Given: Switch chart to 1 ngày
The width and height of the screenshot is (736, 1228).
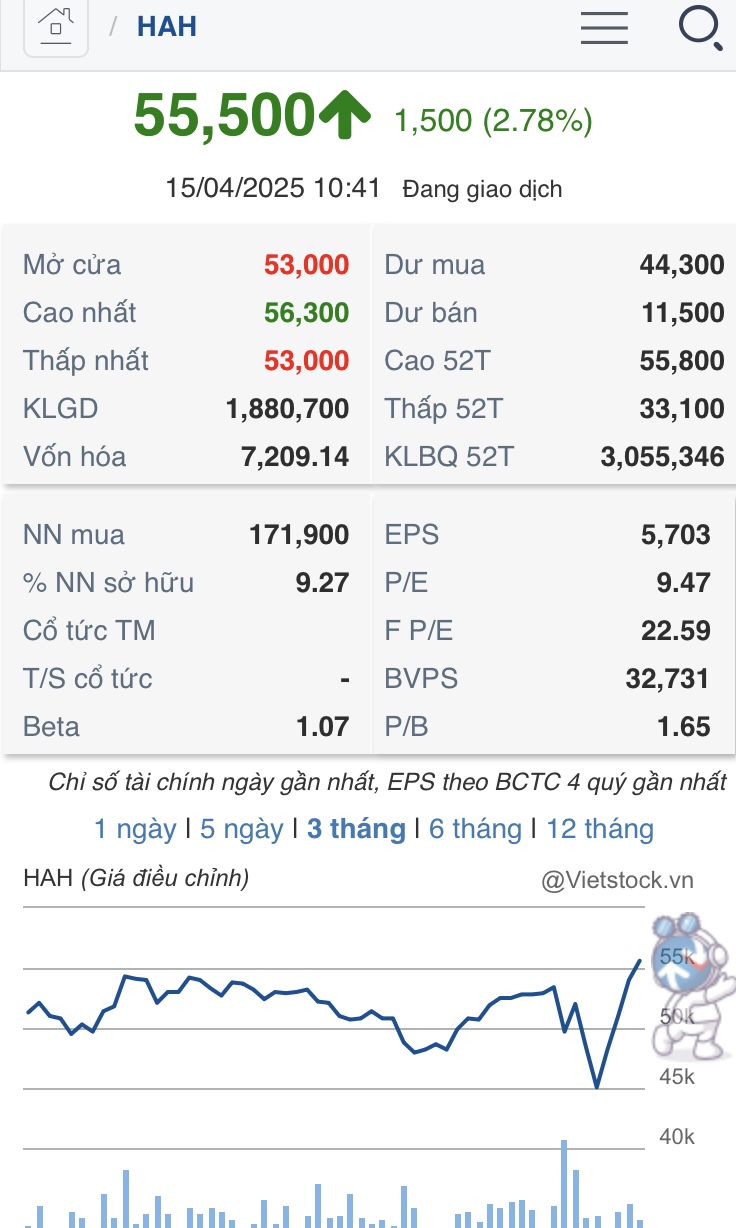Looking at the screenshot, I should click(135, 829).
